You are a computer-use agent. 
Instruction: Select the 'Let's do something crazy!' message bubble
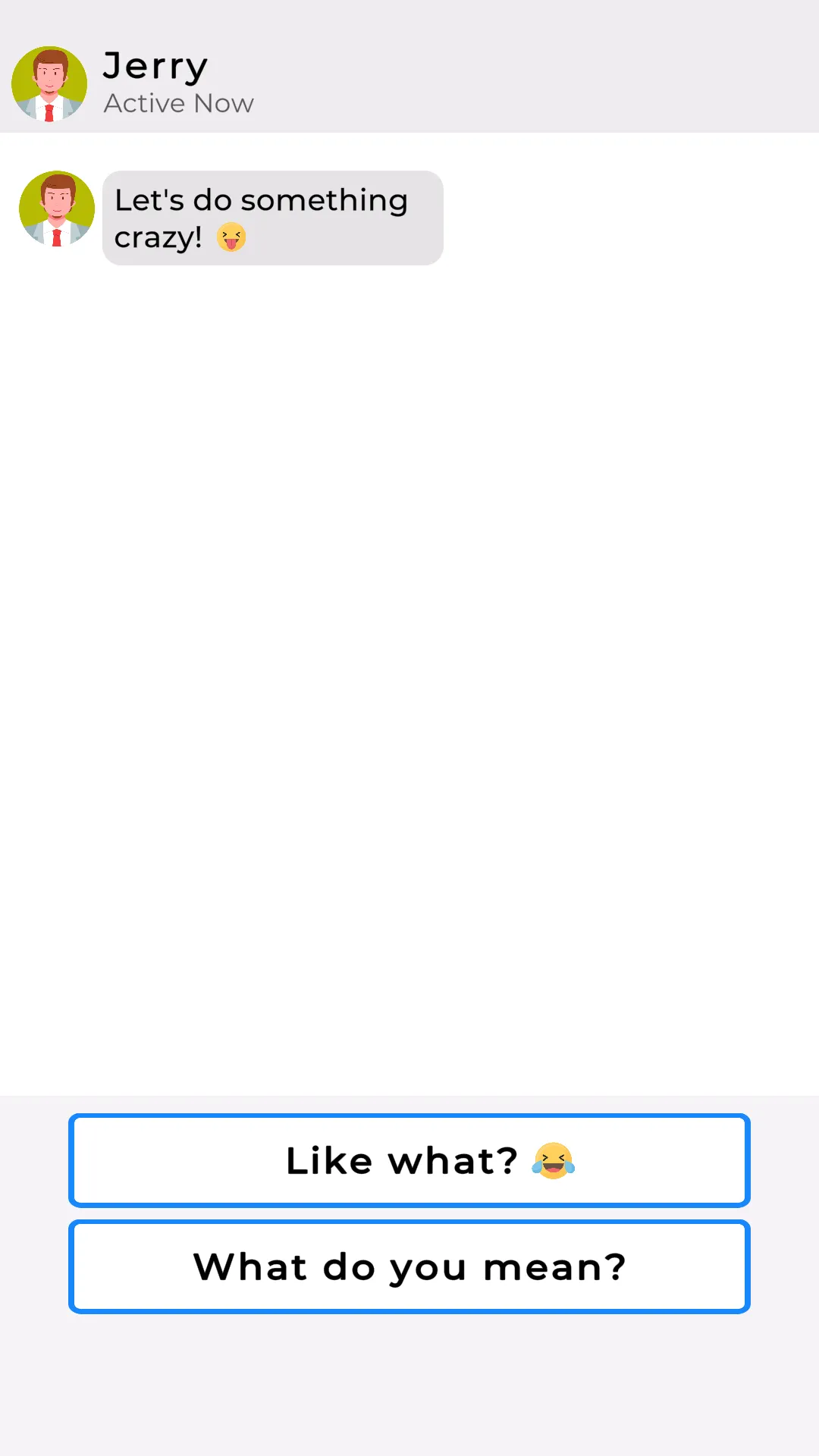[x=271, y=218]
